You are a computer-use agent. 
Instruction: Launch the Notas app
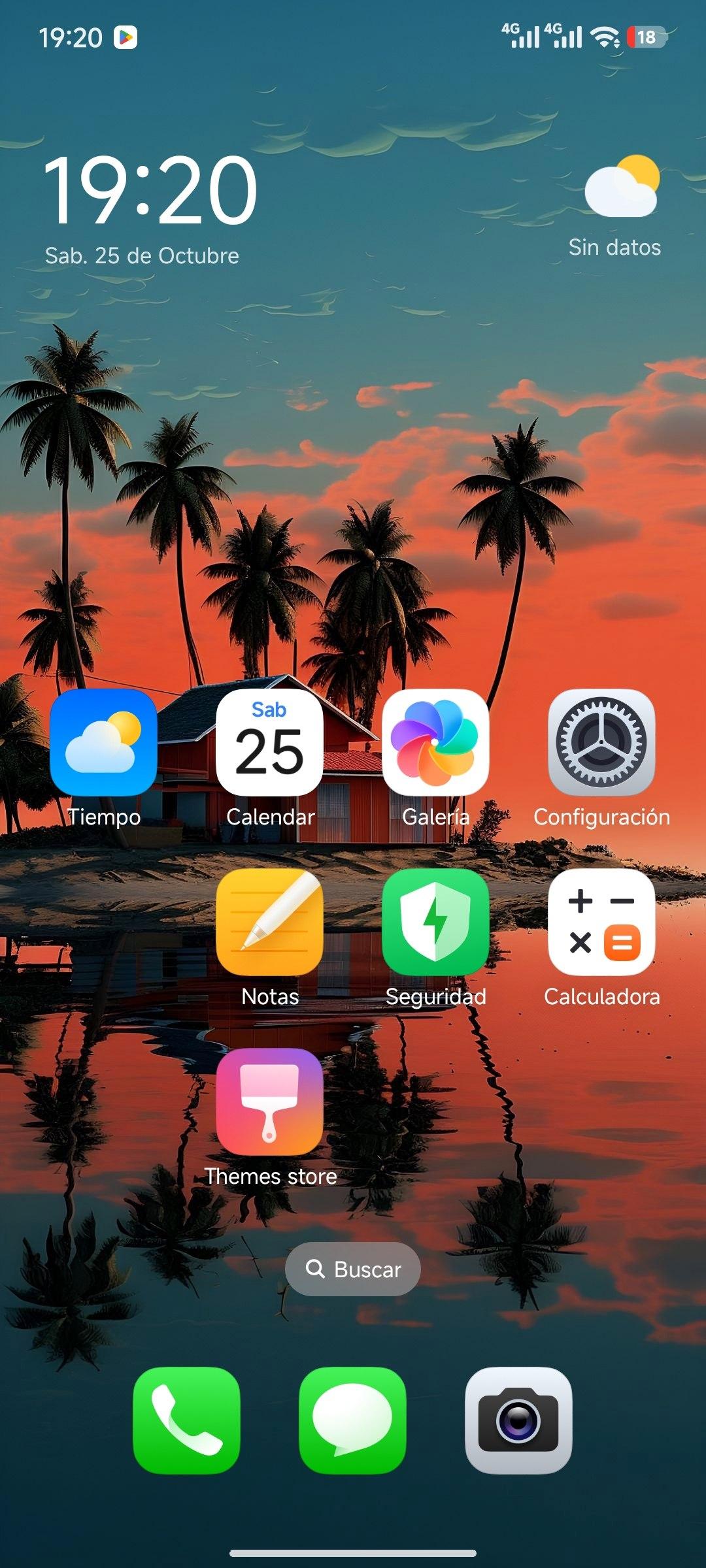269,922
